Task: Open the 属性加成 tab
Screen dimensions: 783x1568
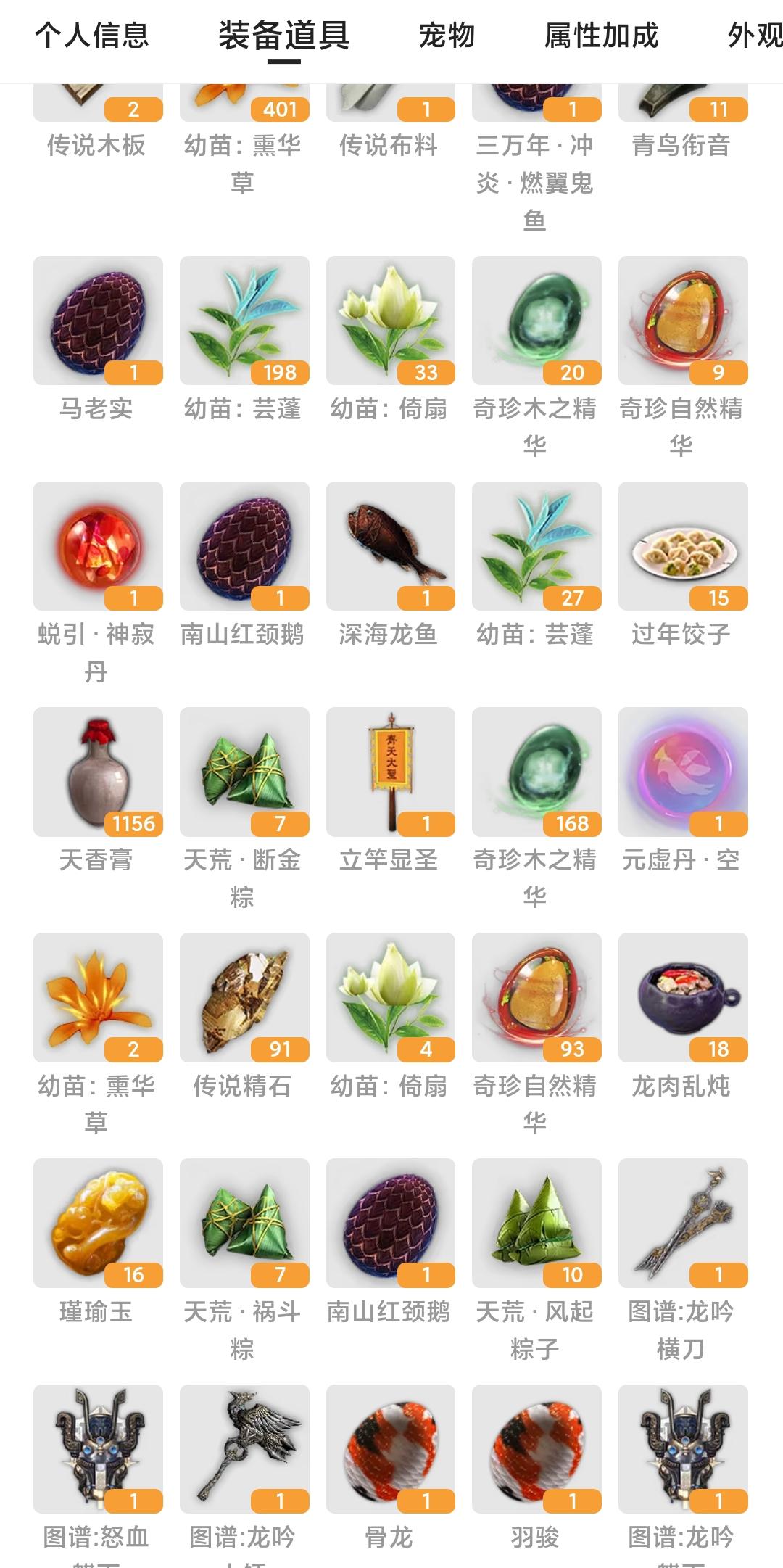Action: (x=602, y=35)
